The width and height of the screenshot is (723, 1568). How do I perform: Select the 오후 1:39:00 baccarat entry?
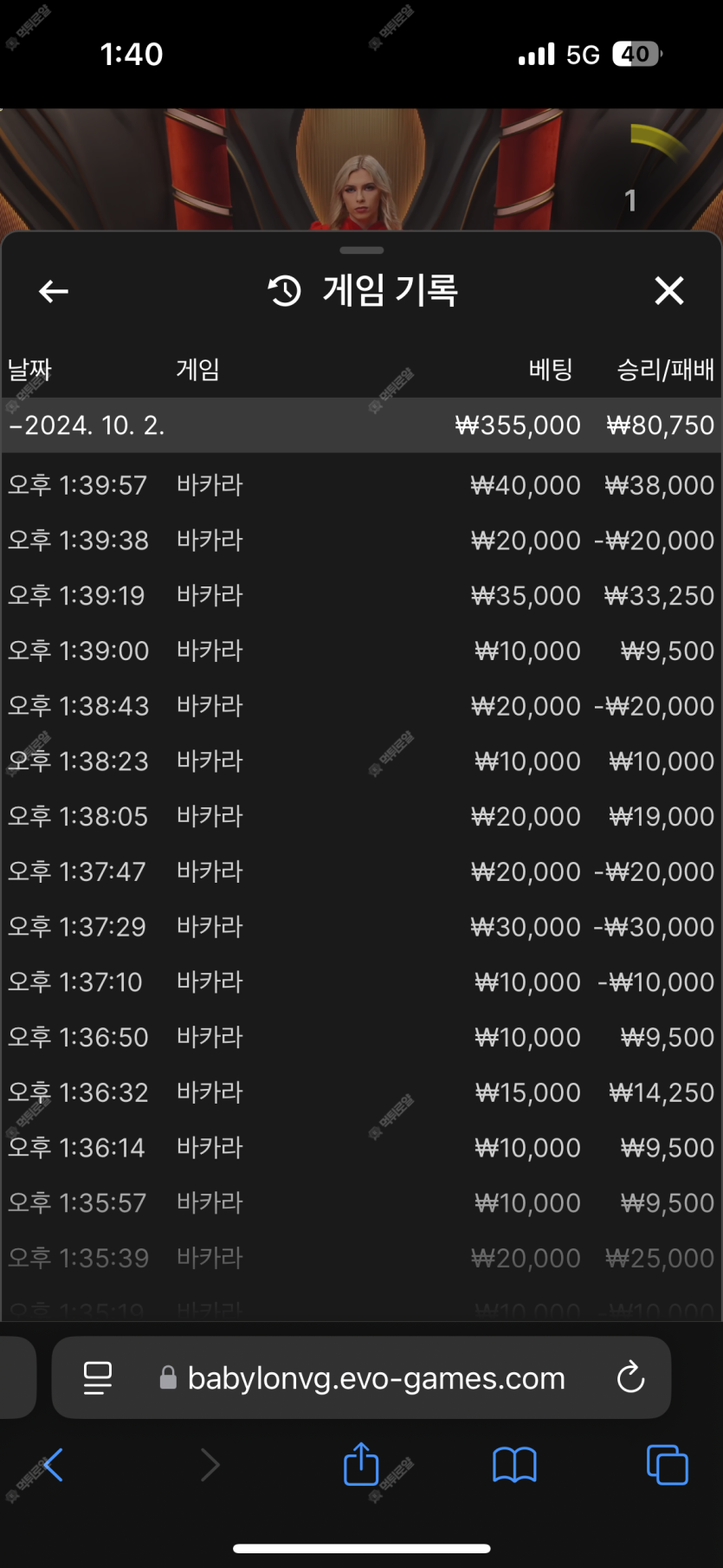click(361, 651)
